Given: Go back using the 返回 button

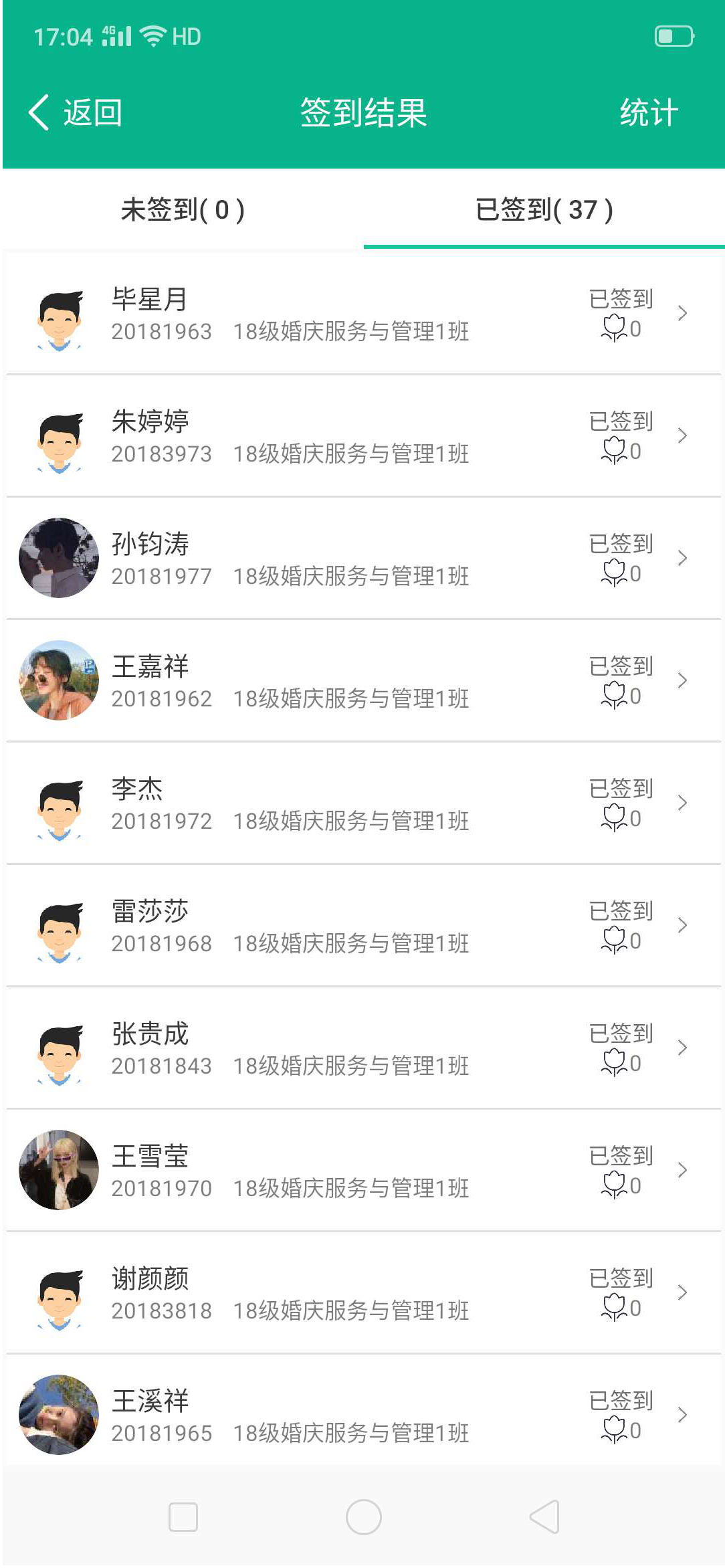Looking at the screenshot, I should (x=76, y=112).
